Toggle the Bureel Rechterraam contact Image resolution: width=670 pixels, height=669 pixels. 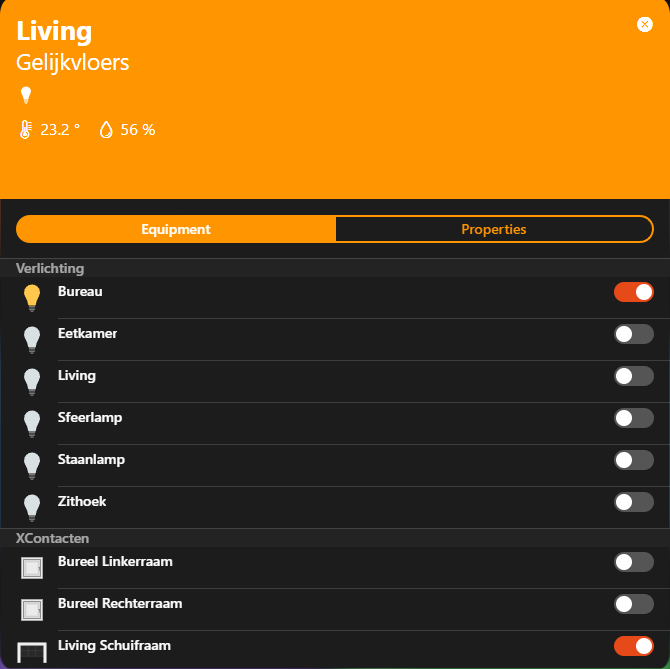[633, 604]
